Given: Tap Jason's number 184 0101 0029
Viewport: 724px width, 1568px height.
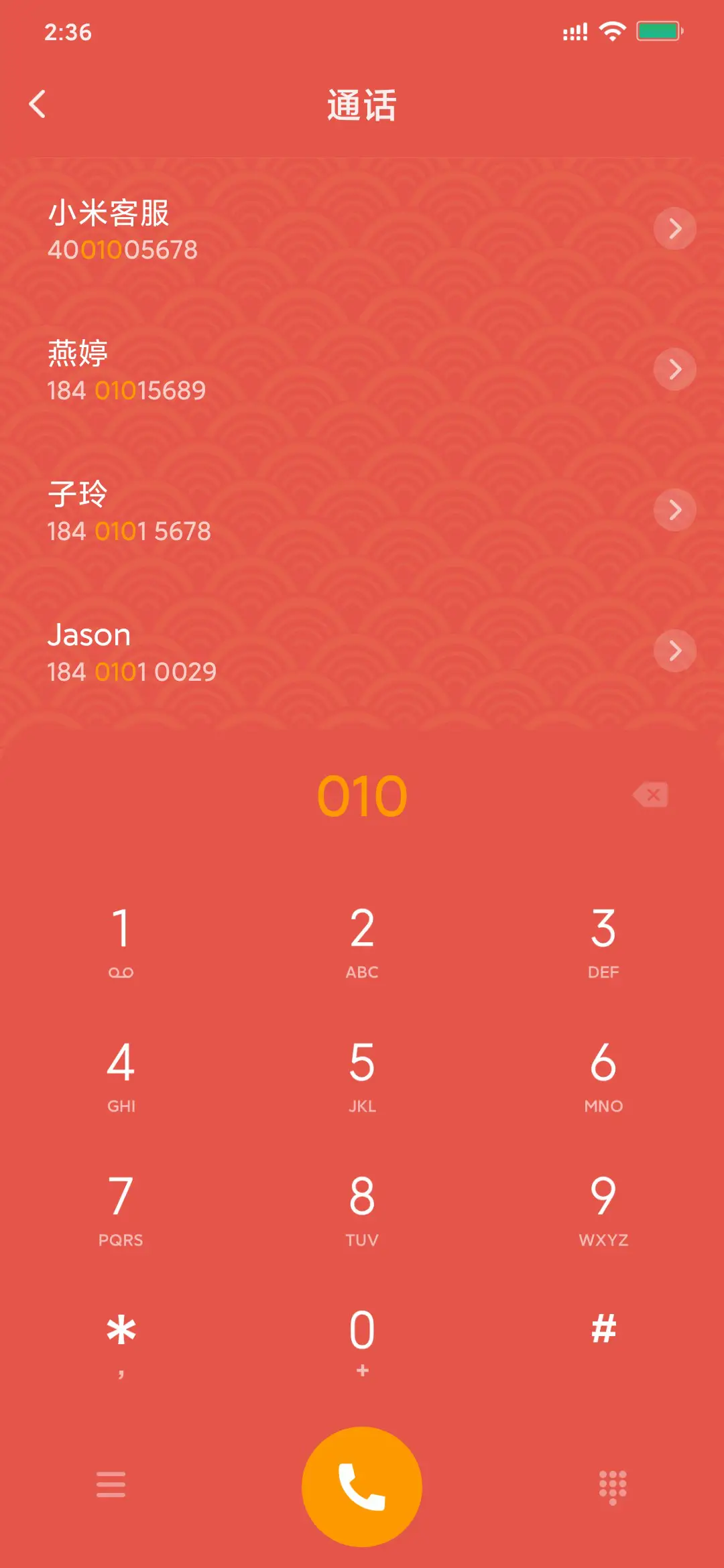Looking at the screenshot, I should (x=132, y=671).
